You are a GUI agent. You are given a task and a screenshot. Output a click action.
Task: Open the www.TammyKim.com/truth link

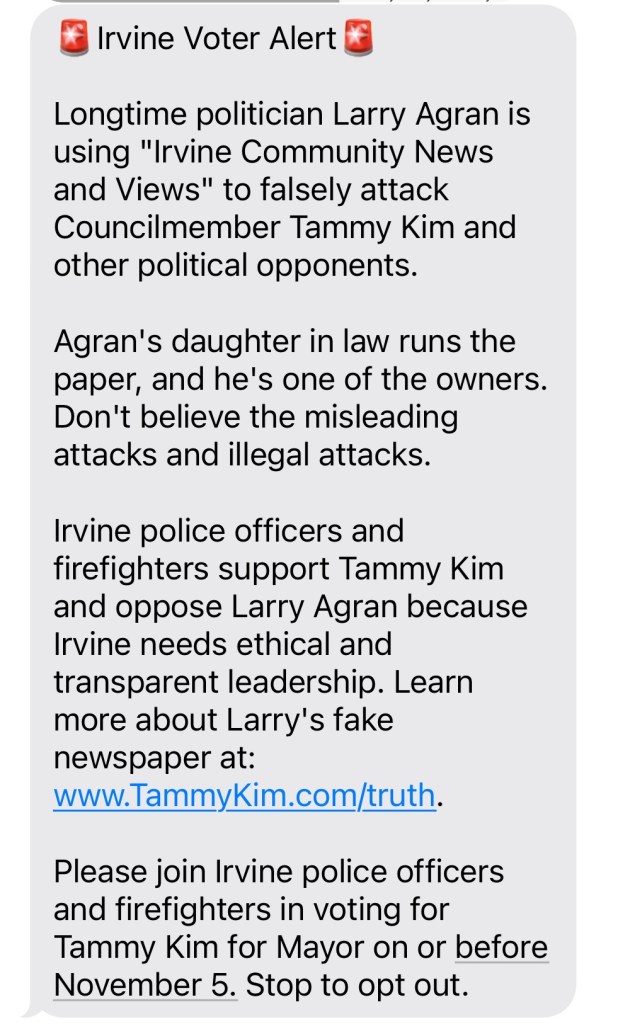(x=244, y=796)
